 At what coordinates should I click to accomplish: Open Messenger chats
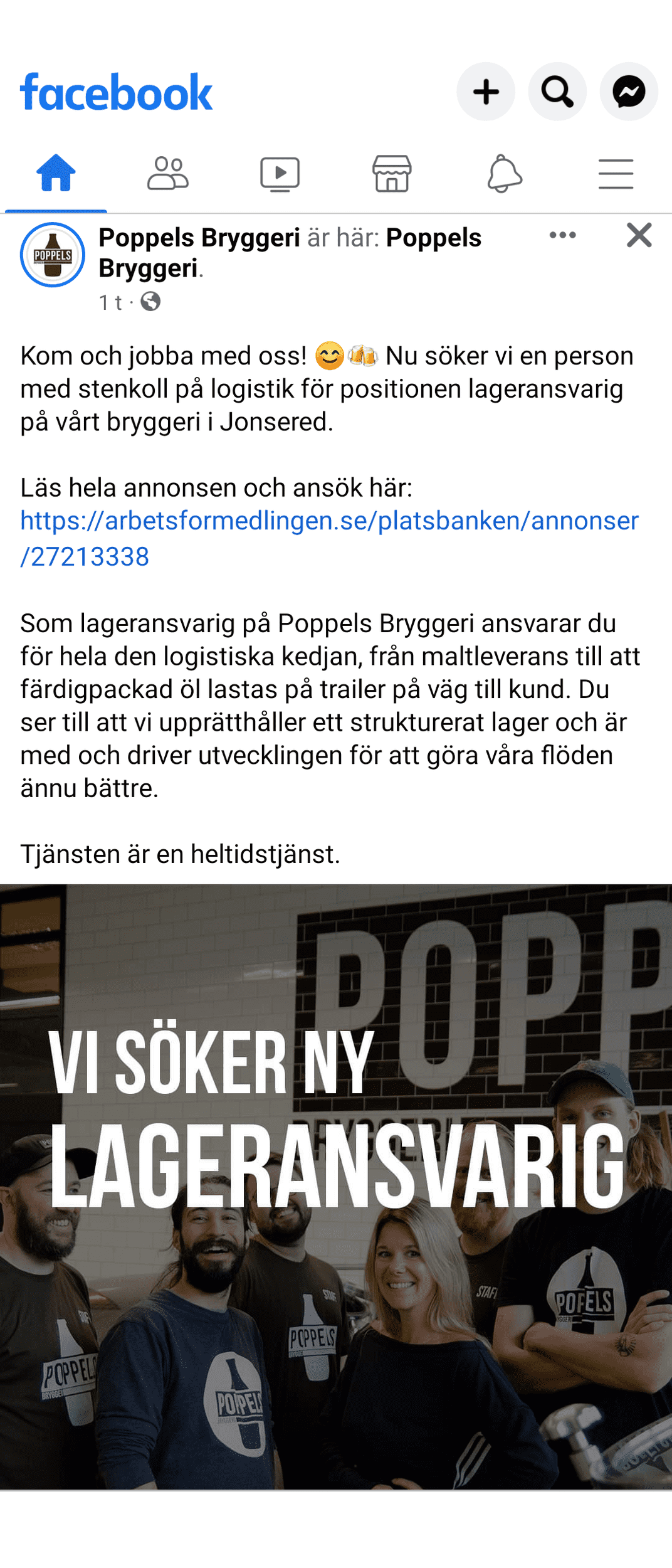(x=629, y=92)
